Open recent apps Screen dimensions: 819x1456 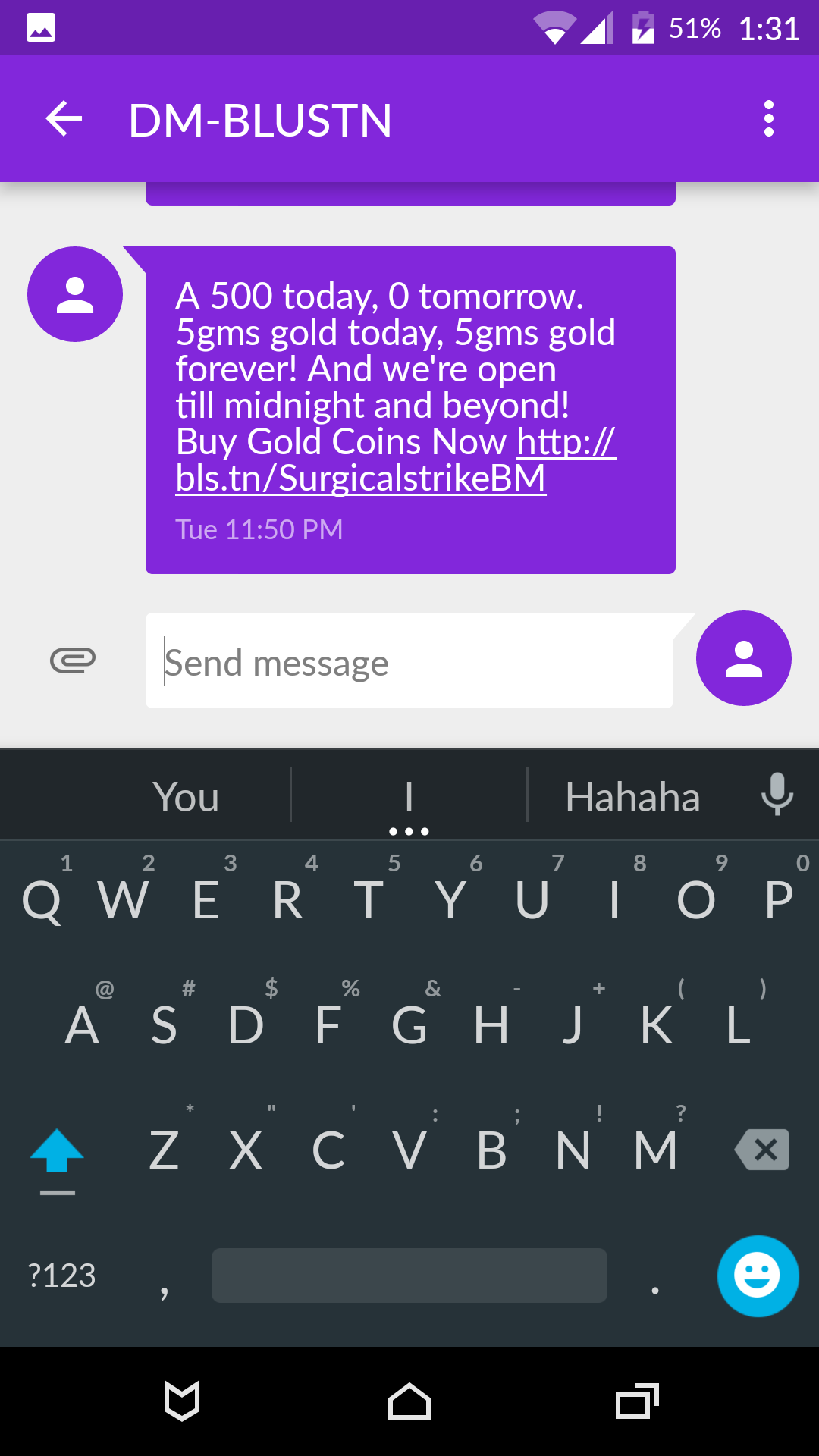pos(637,1401)
